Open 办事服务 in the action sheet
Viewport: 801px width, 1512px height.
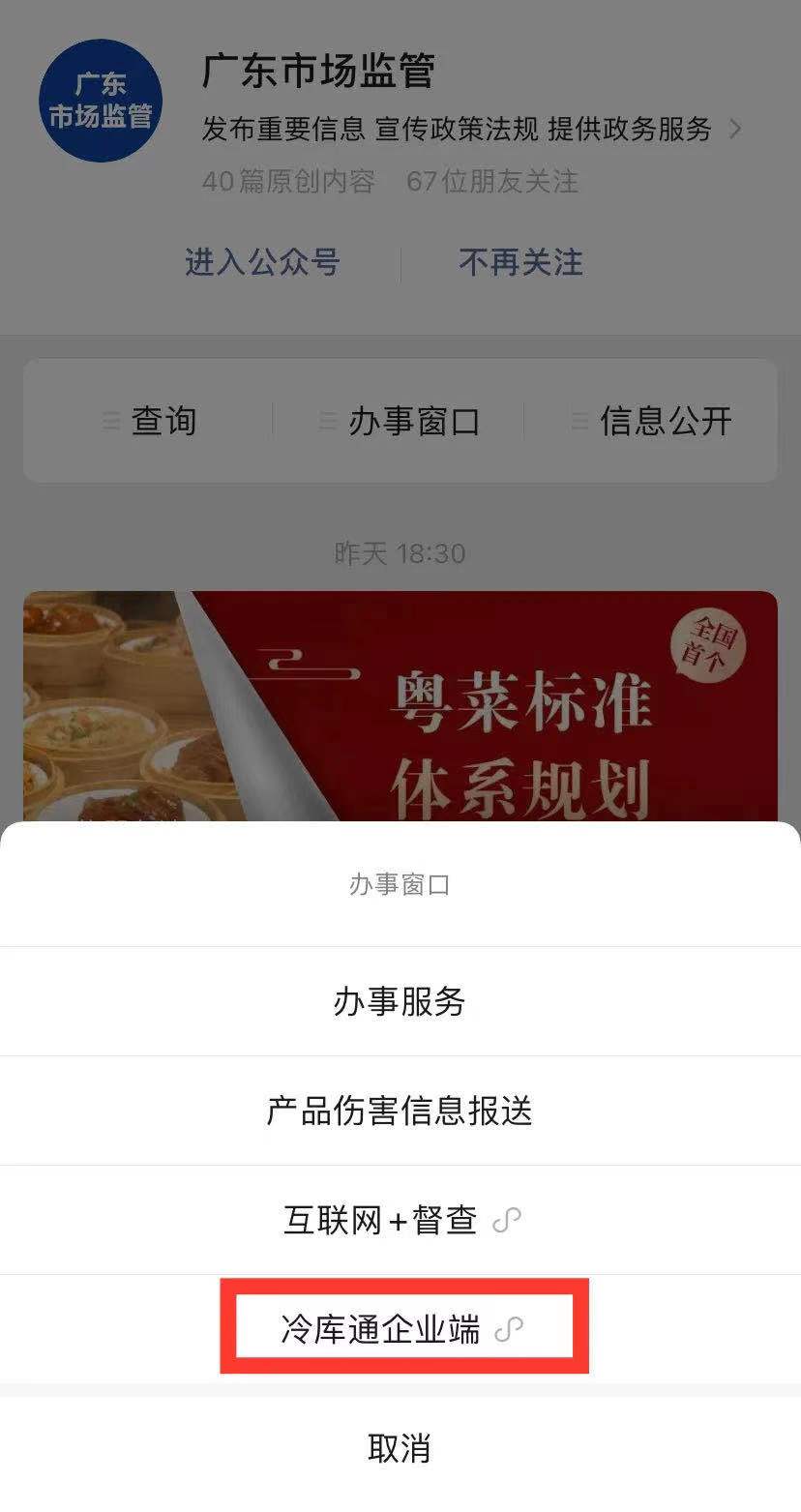pos(400,1001)
